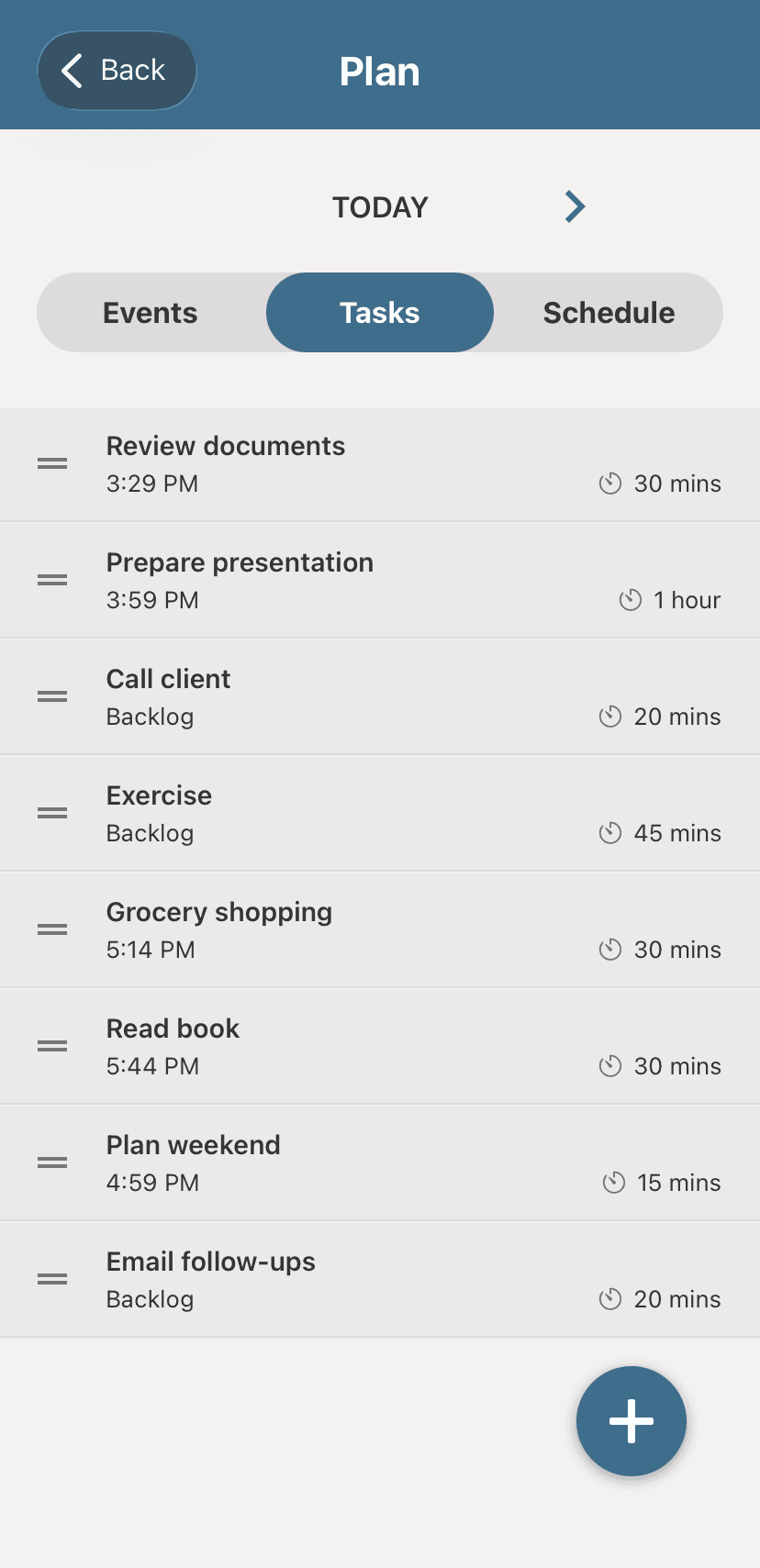Switch to the Schedule tab
The image size is (760, 1568).
(x=609, y=313)
